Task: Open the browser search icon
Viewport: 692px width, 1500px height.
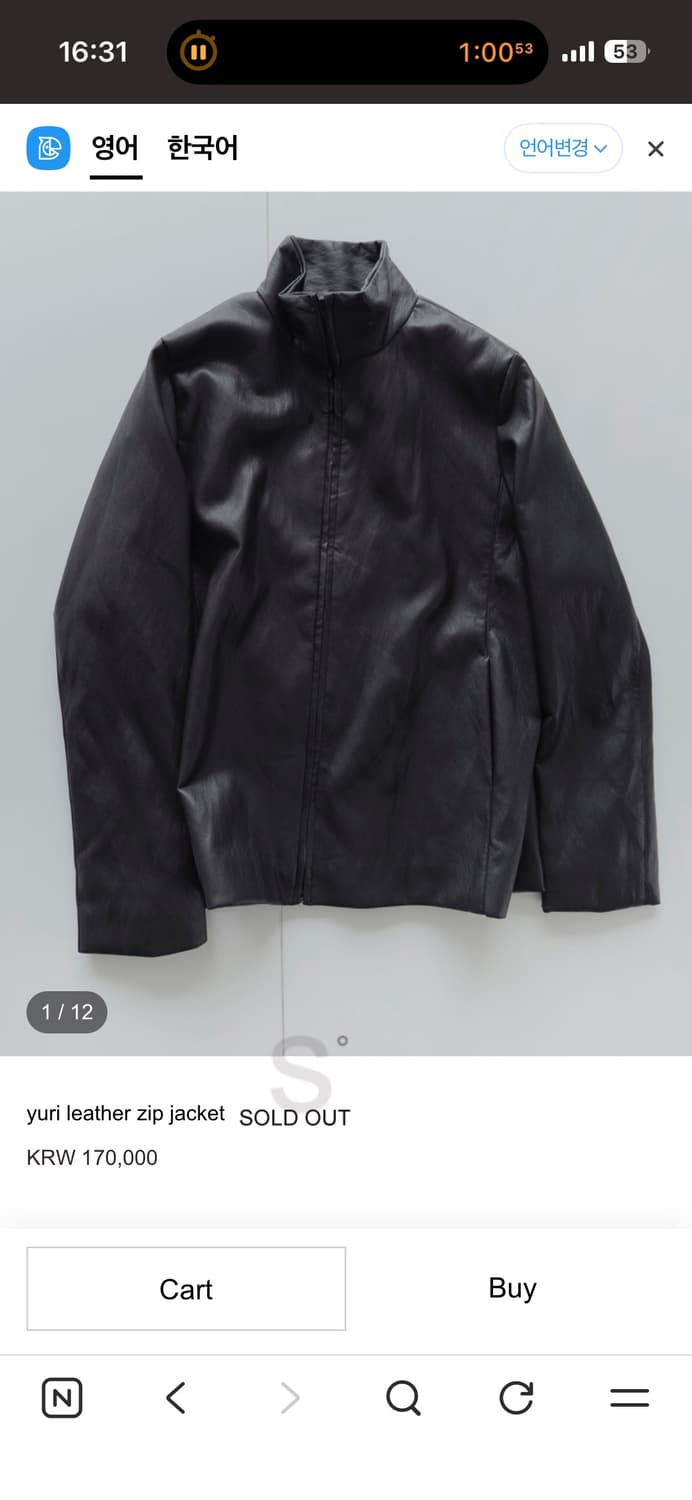Action: pyautogui.click(x=403, y=1398)
